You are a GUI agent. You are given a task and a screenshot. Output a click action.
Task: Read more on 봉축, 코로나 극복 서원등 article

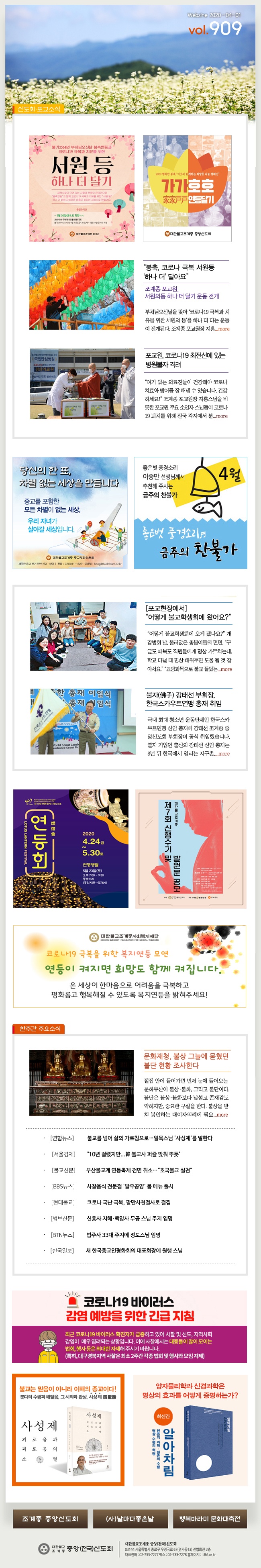224,329
